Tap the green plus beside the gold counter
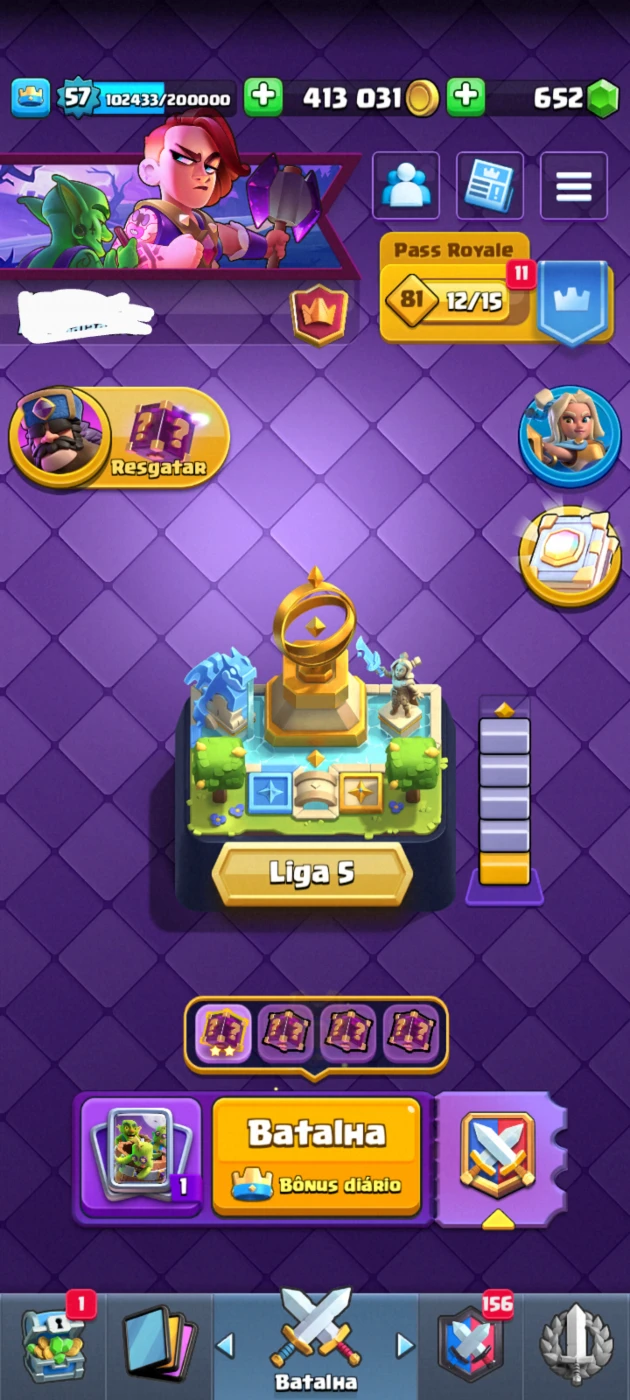This screenshot has width=630, height=1400. pos(263,97)
